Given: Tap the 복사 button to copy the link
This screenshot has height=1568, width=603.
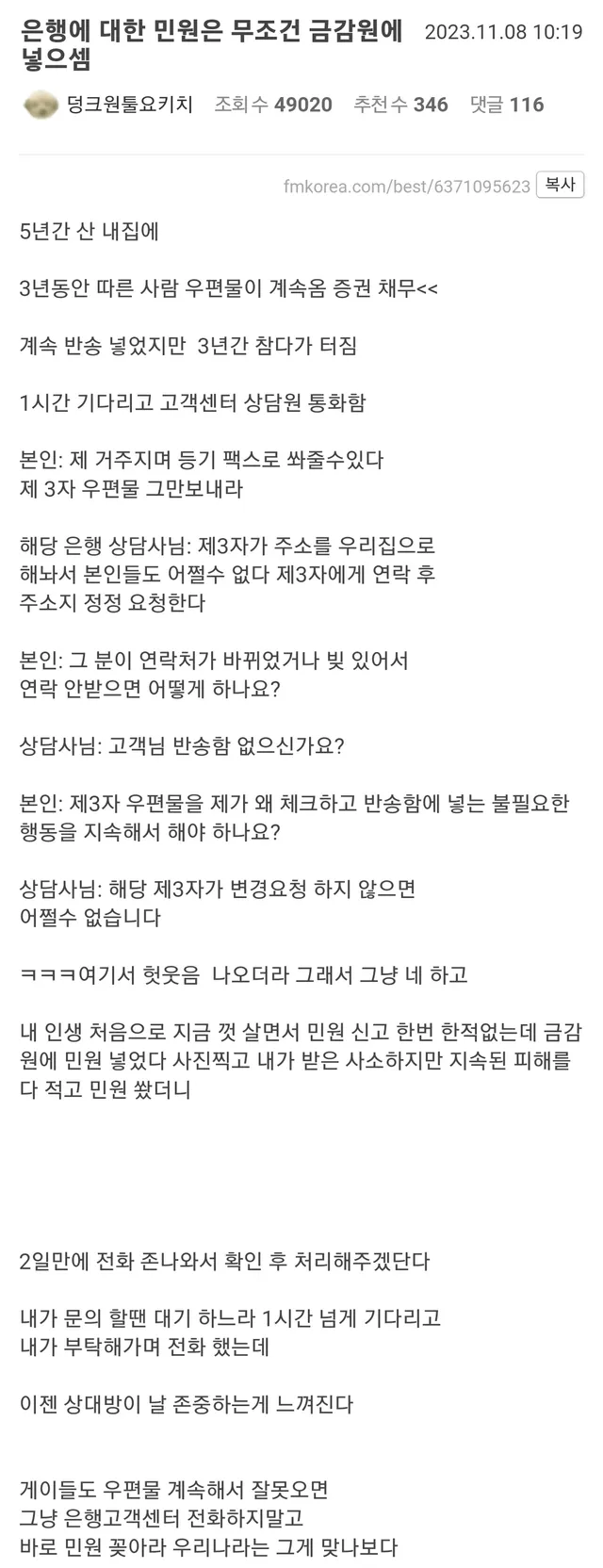Looking at the screenshot, I should (x=560, y=185).
